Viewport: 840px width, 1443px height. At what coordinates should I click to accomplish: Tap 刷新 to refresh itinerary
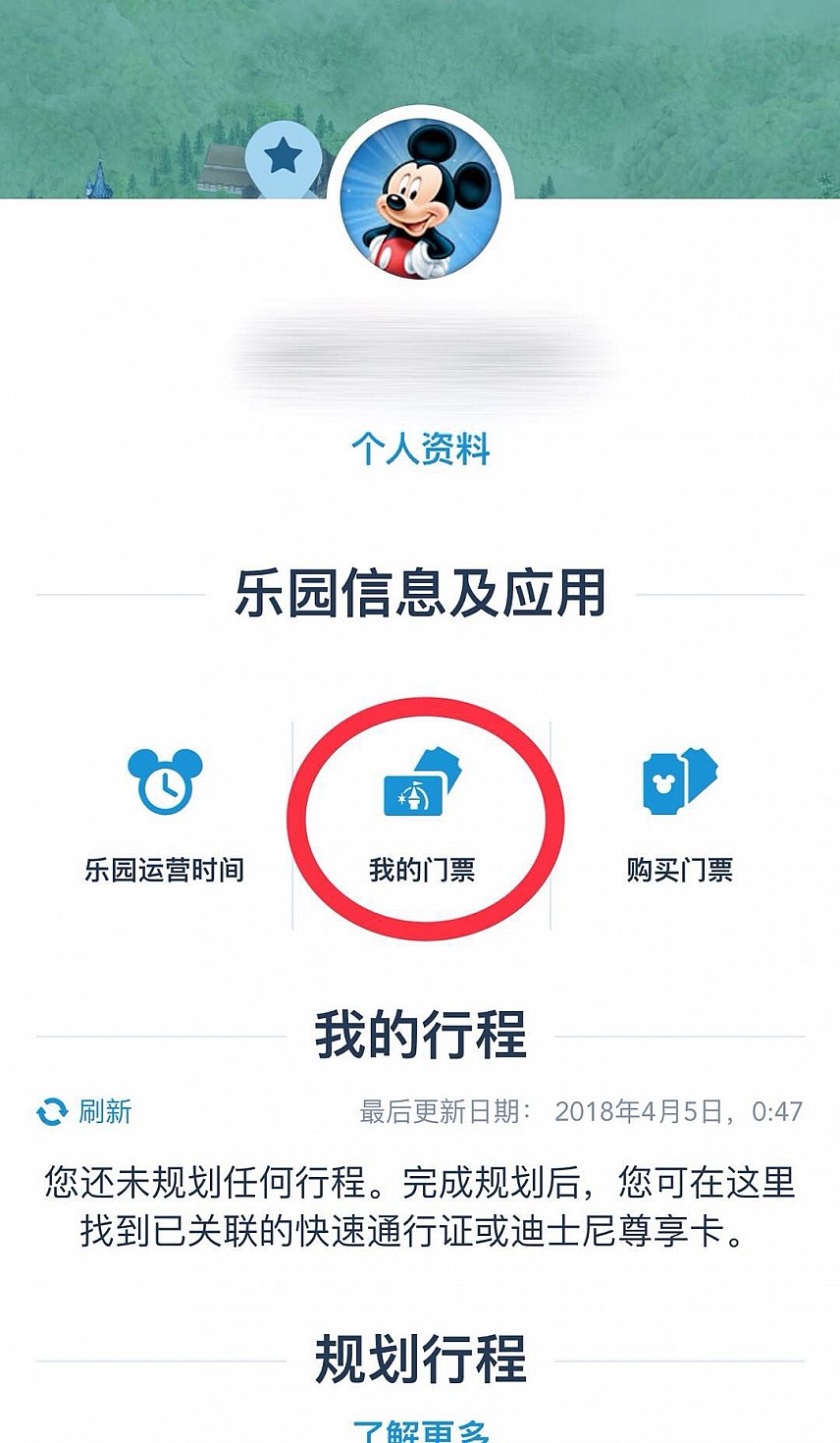click(x=83, y=1111)
